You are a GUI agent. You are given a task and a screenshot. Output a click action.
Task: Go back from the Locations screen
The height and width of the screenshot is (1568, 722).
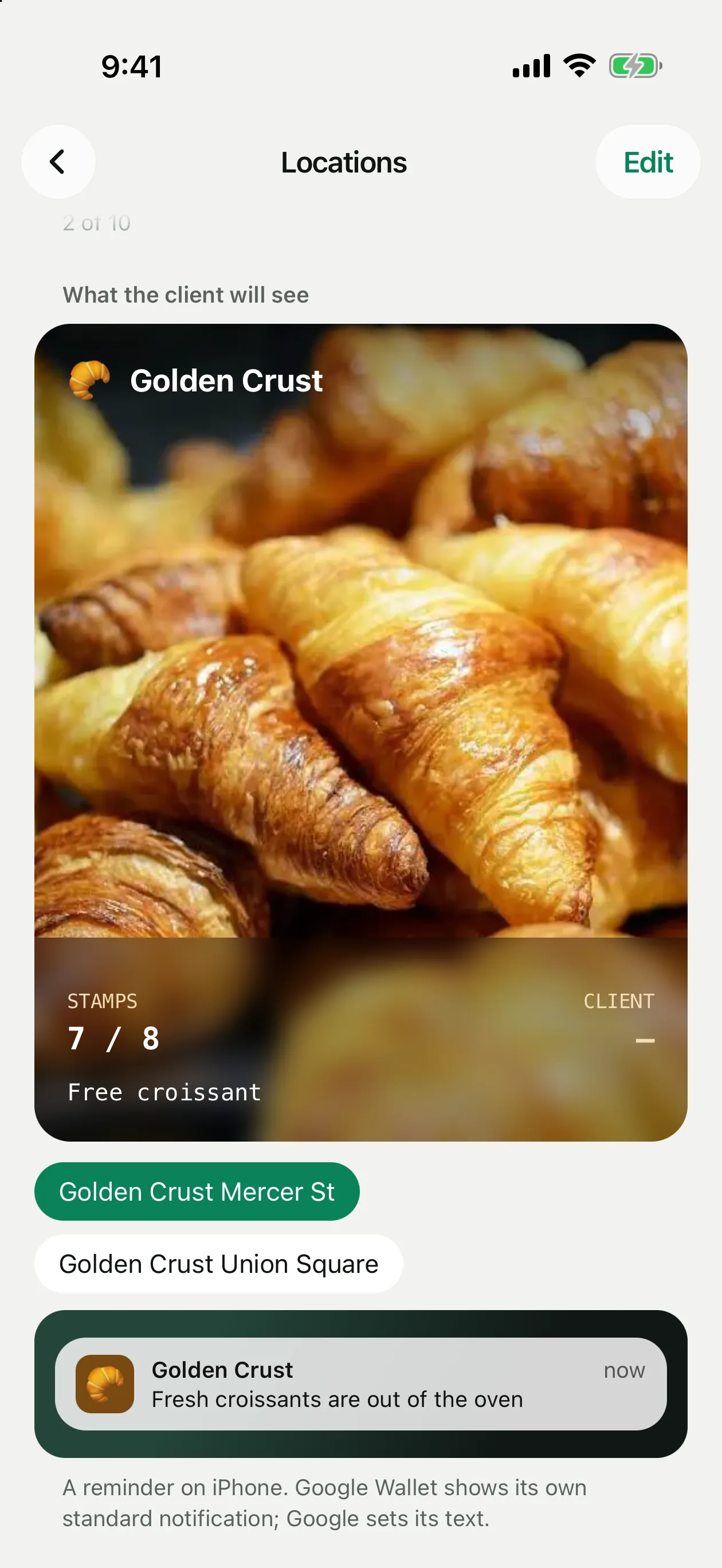[58, 162]
